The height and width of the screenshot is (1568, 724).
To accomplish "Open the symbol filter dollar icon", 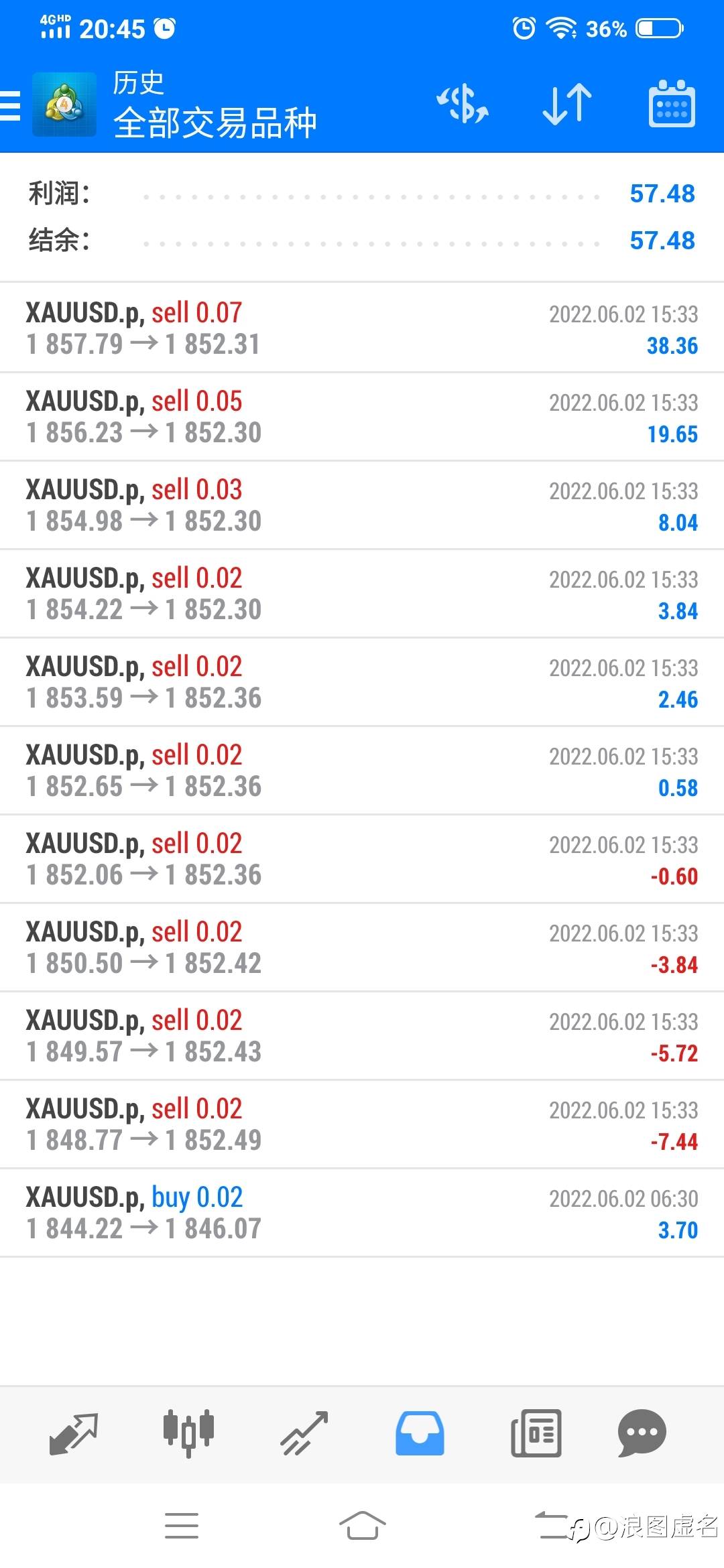I will click(x=463, y=105).
